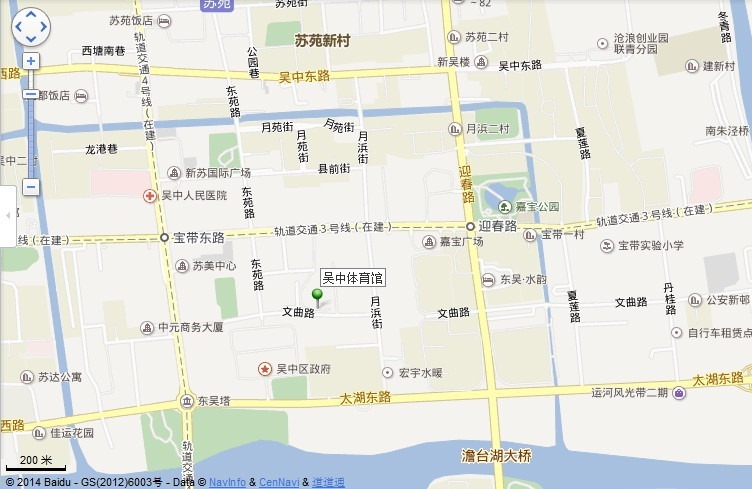This screenshot has width=752, height=489.
Task: Pan the map right with the arrow
Action: click(43, 27)
